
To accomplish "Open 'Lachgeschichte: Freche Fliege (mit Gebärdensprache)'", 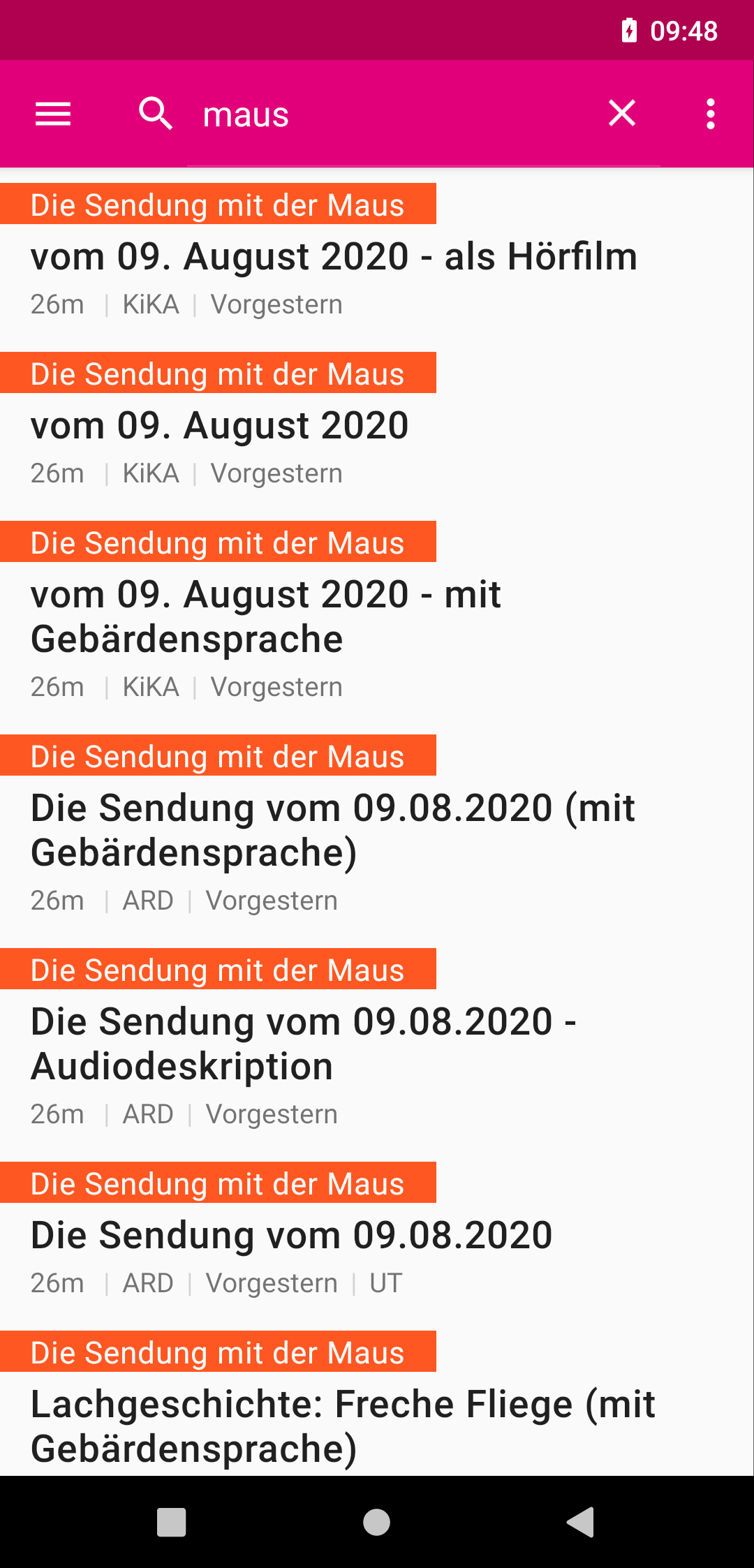I will [x=343, y=1426].
